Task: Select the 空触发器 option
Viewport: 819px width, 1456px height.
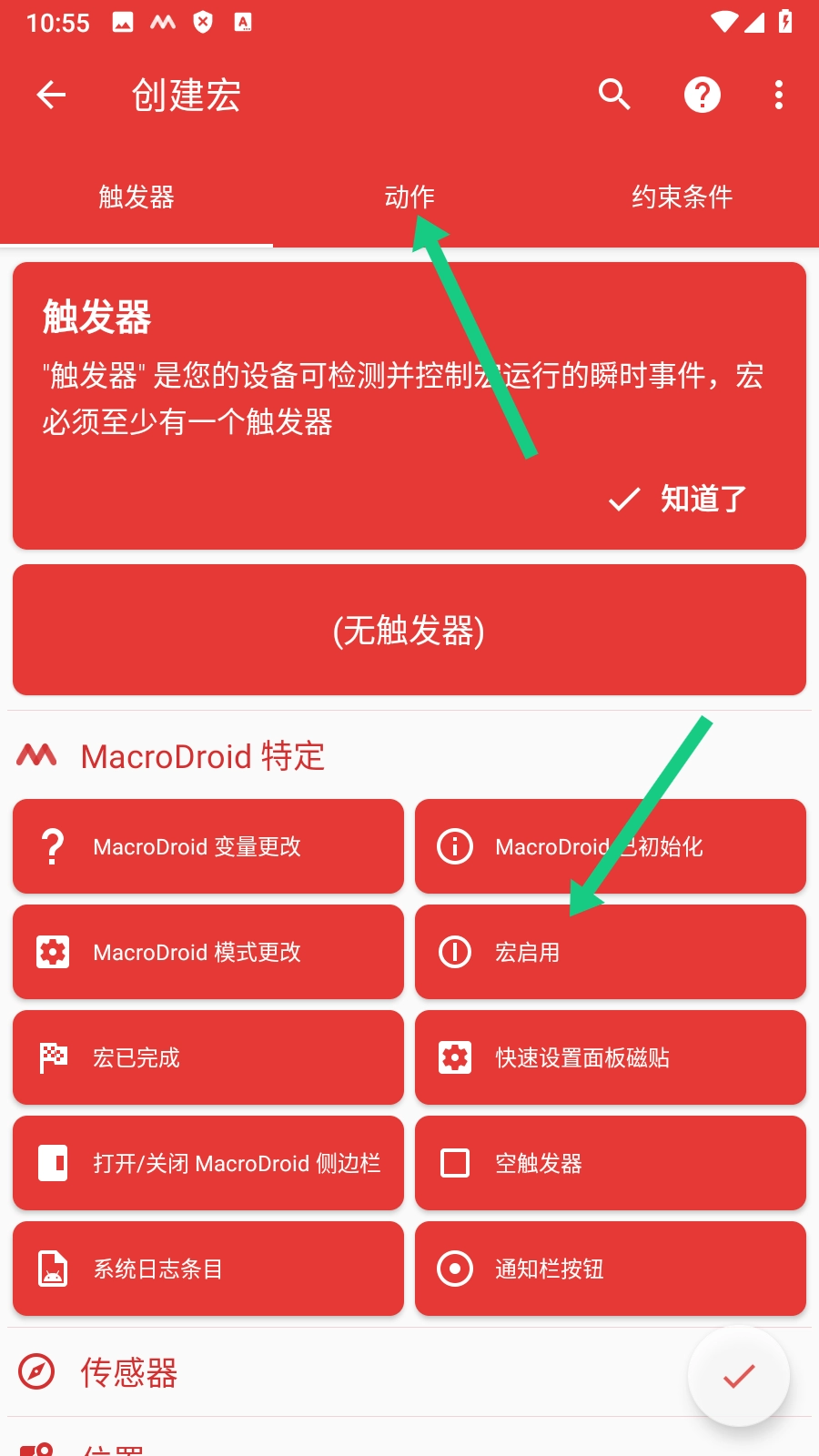Action: click(x=611, y=1163)
